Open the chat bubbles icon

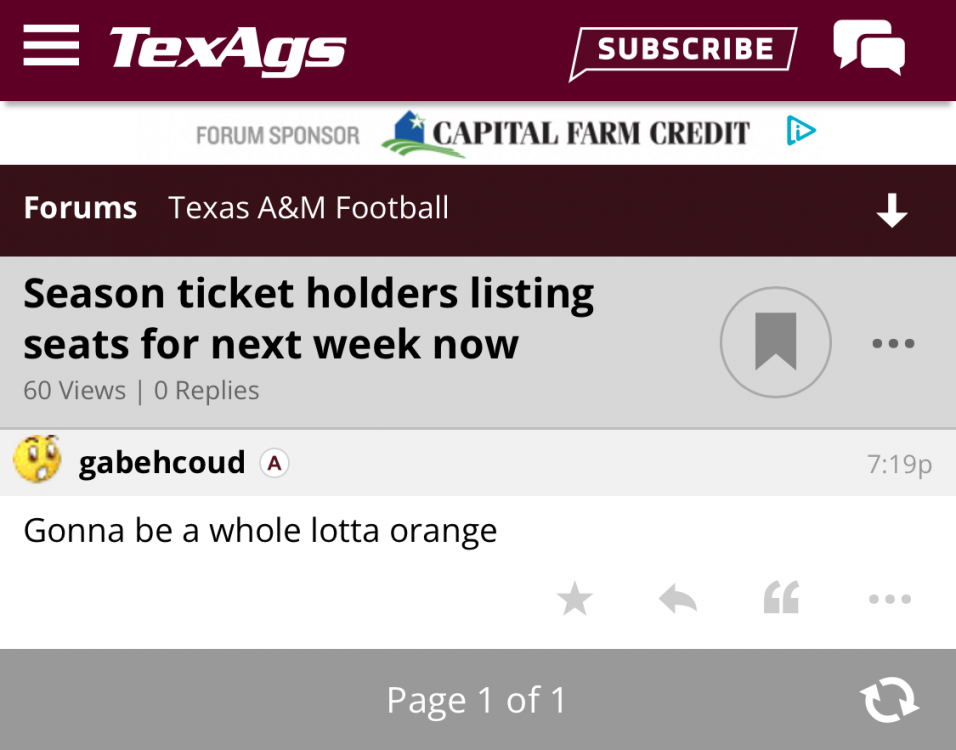click(868, 47)
